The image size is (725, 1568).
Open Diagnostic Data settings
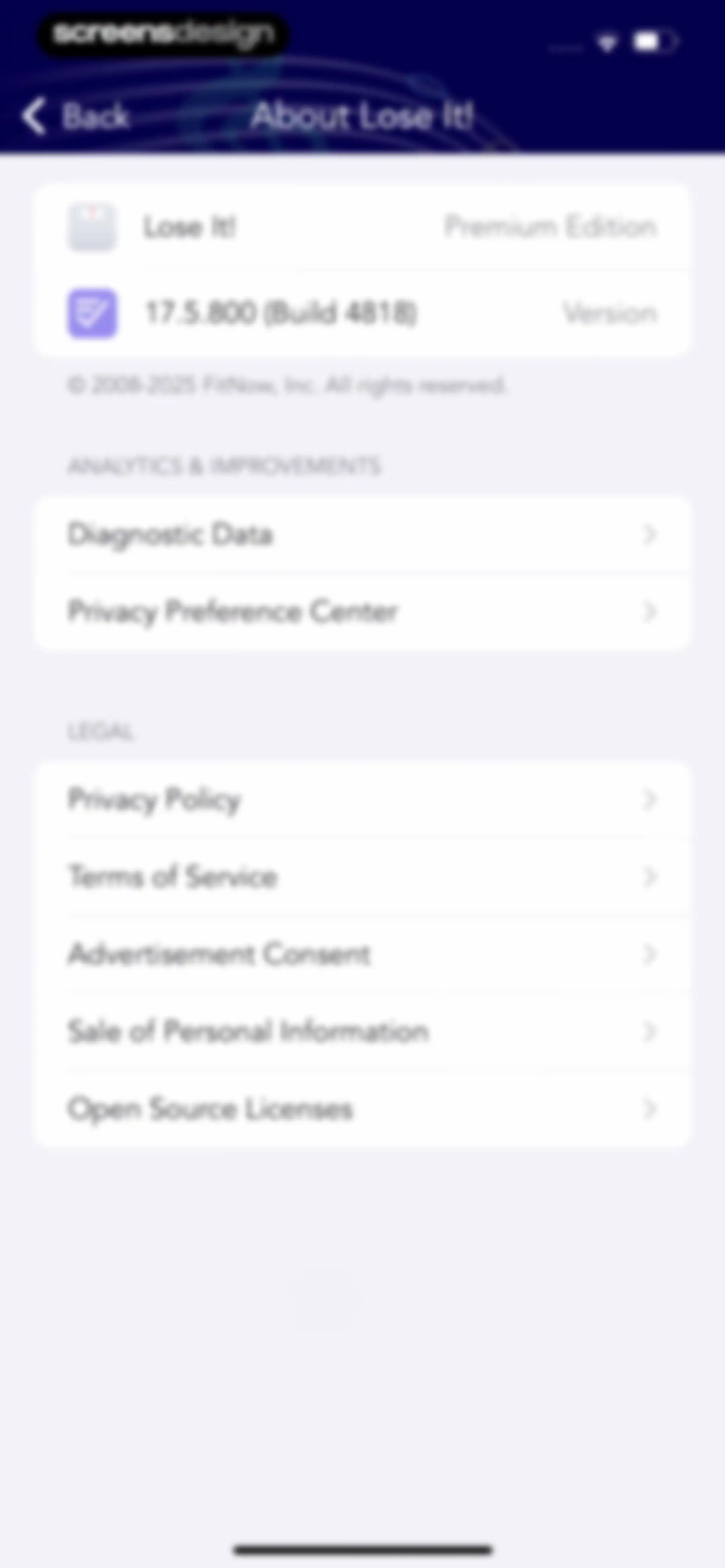click(362, 535)
